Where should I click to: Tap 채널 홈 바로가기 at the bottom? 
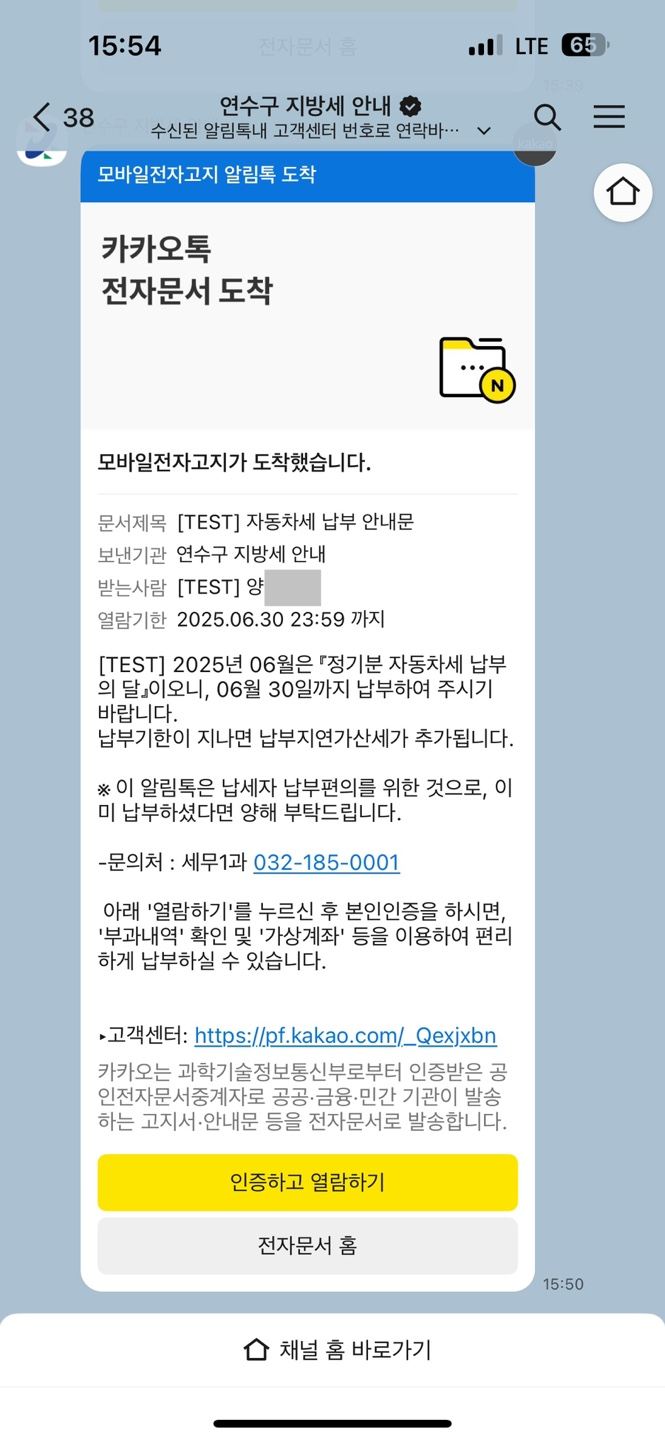pos(337,1350)
